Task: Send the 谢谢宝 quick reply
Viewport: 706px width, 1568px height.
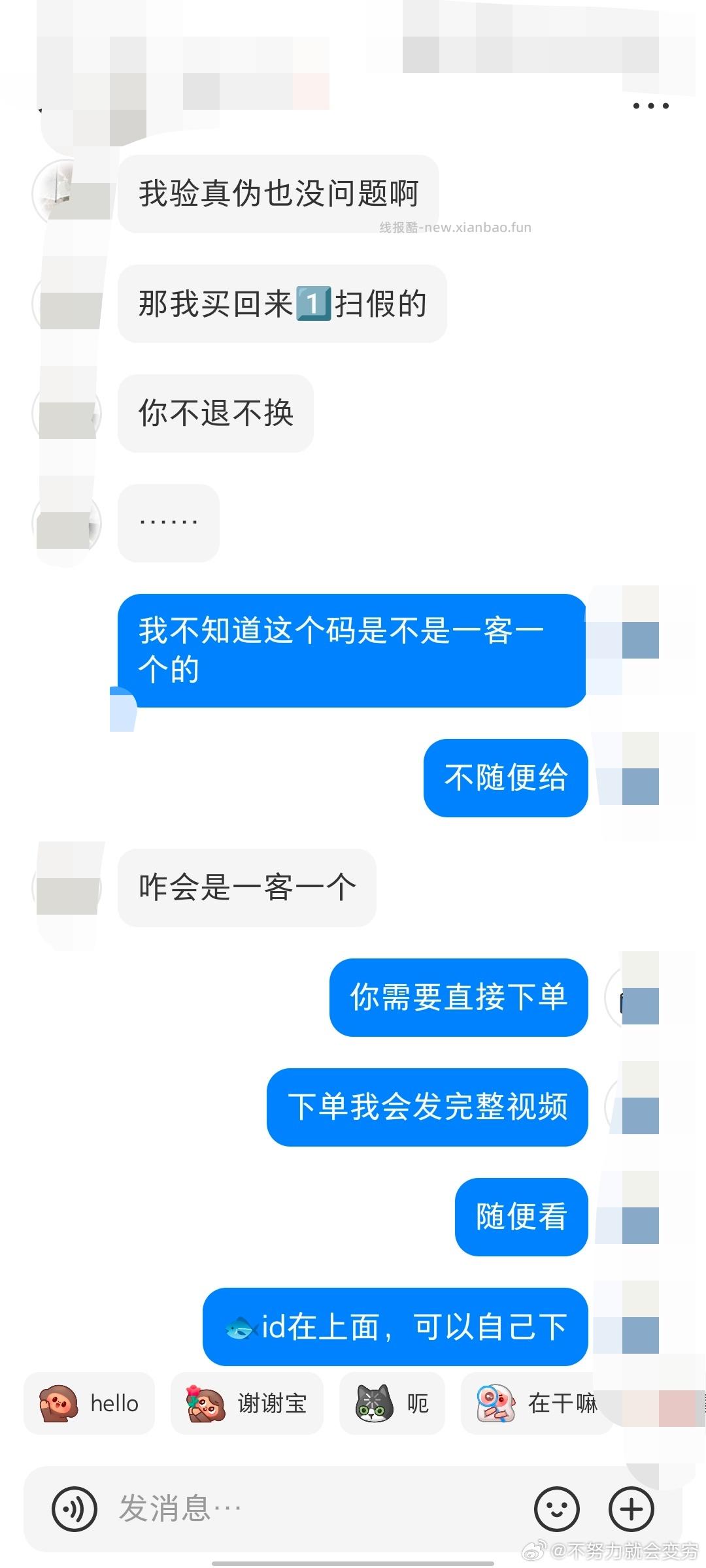Action: [x=271, y=1404]
